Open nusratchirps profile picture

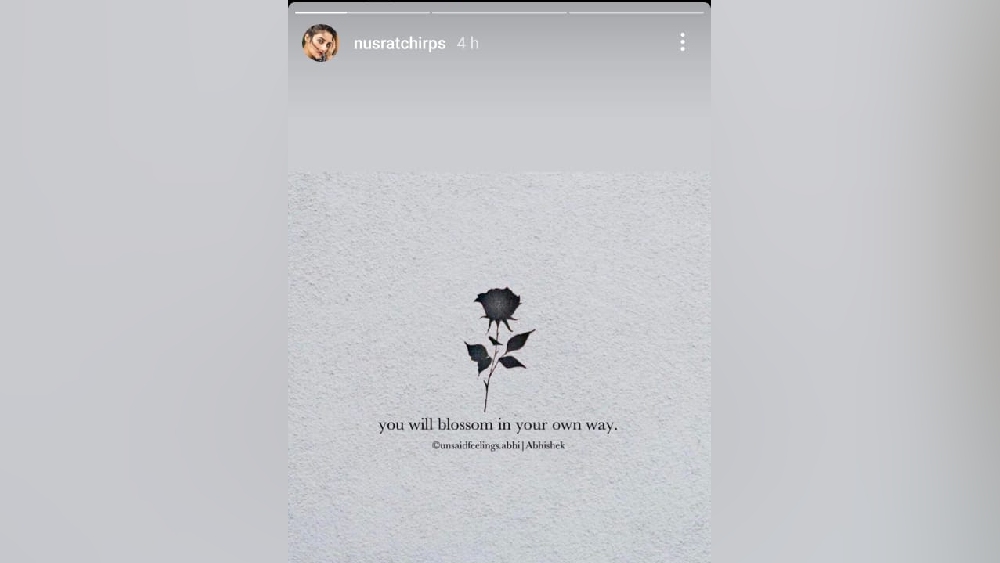click(321, 43)
